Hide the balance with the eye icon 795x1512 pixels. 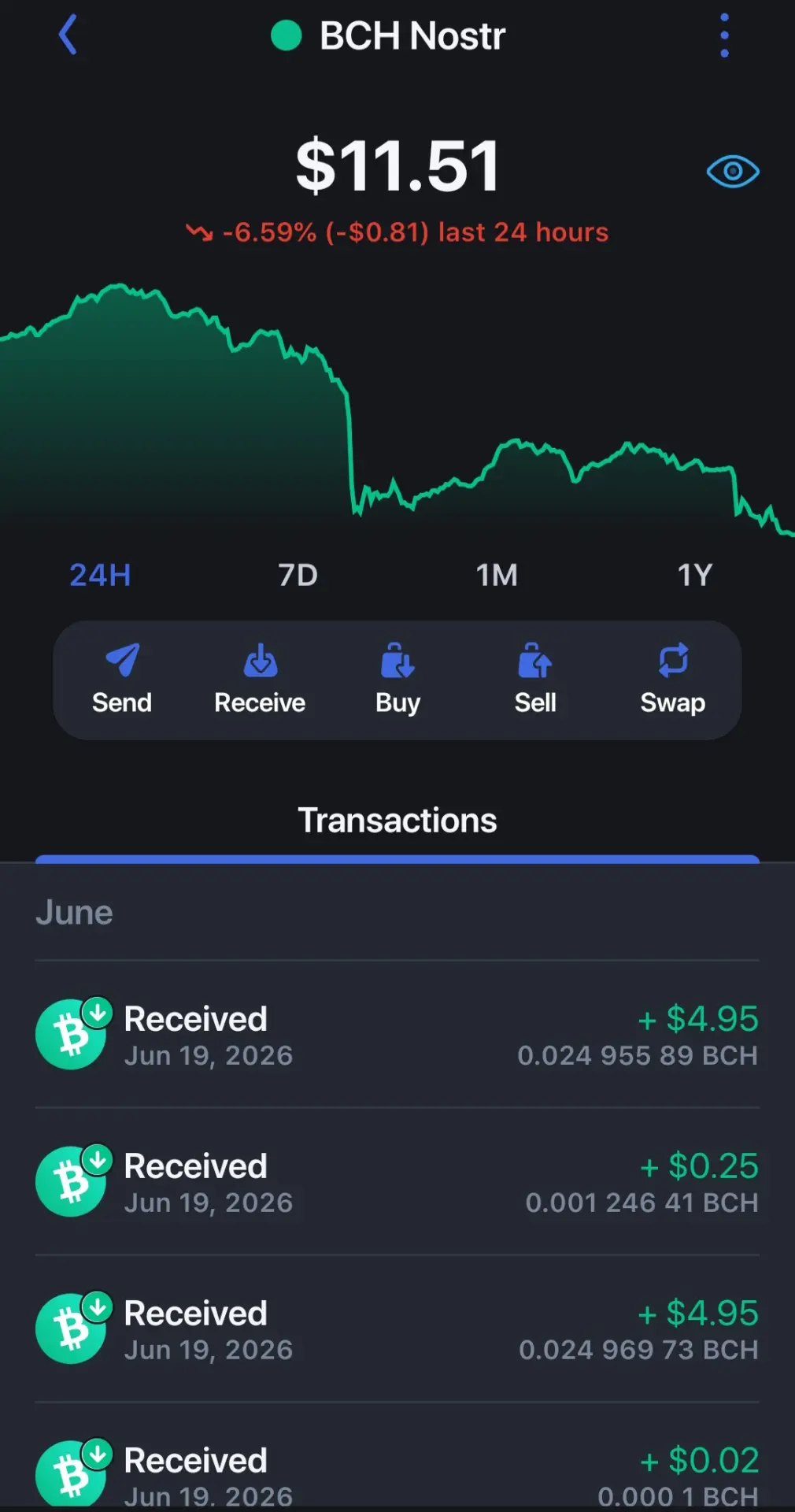(733, 171)
